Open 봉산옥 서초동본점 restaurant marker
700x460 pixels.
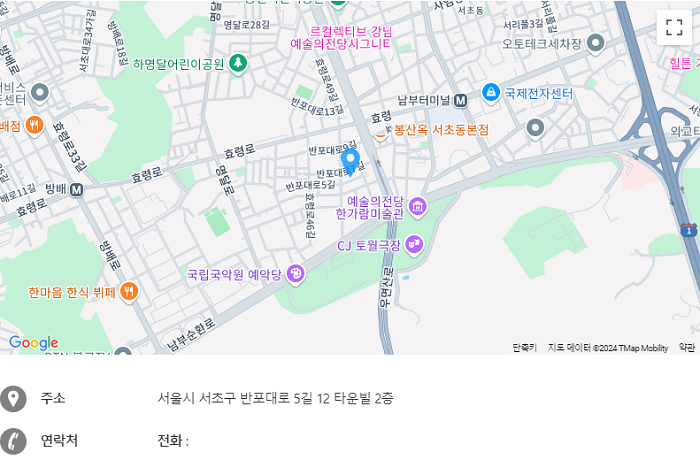pos(381,130)
